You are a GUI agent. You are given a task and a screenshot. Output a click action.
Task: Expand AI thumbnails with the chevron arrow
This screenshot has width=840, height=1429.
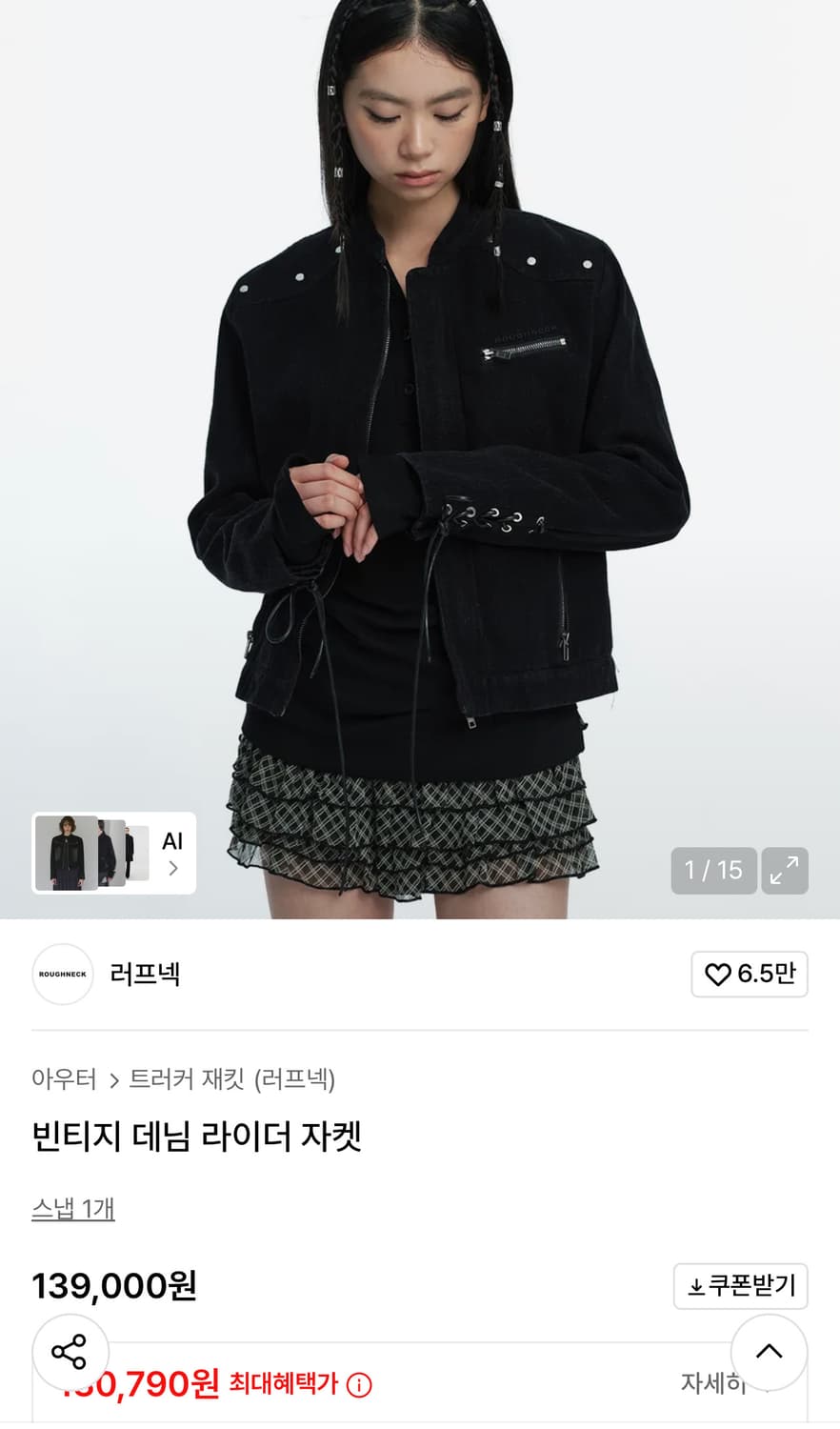[171, 867]
